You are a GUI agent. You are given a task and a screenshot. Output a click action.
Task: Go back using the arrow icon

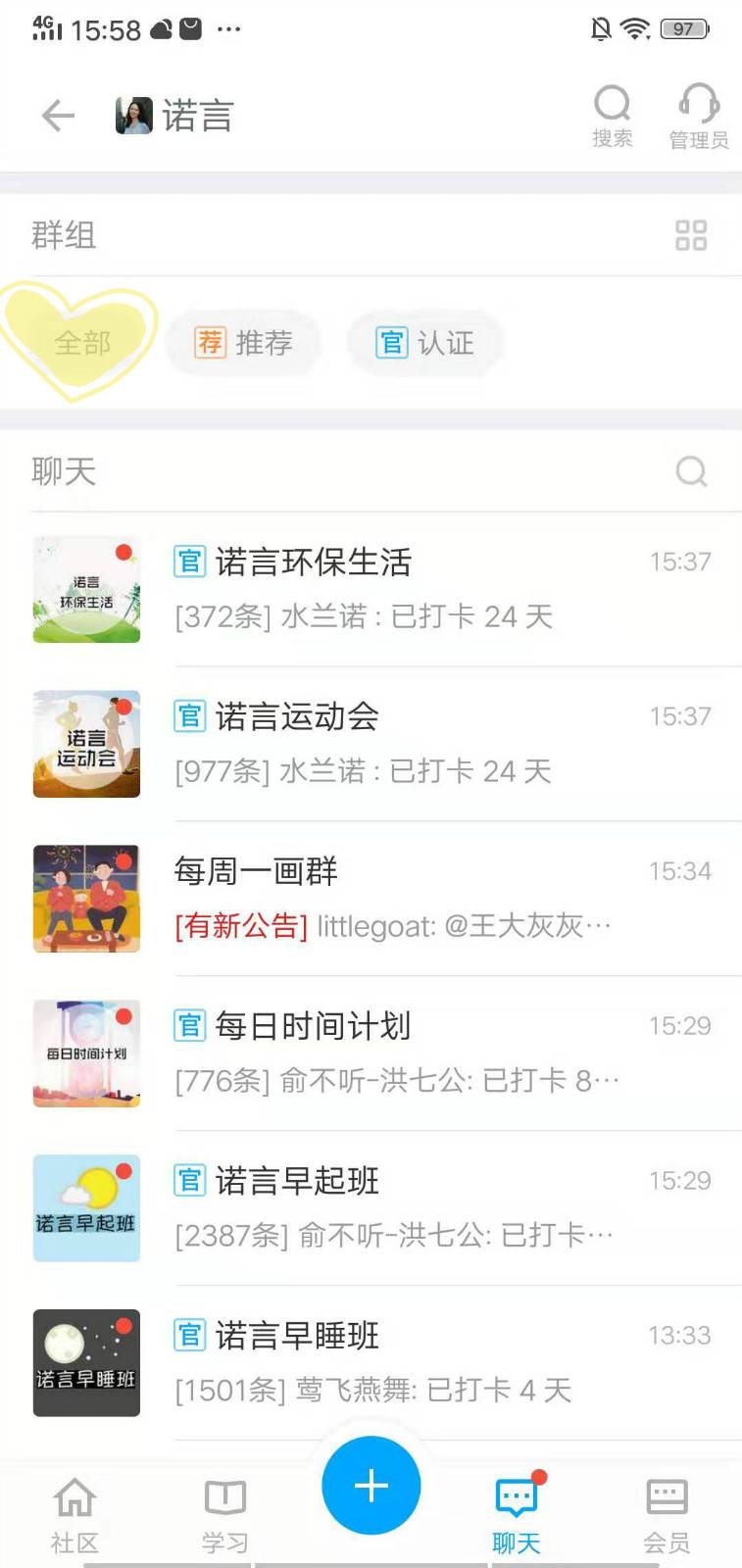[x=58, y=116]
